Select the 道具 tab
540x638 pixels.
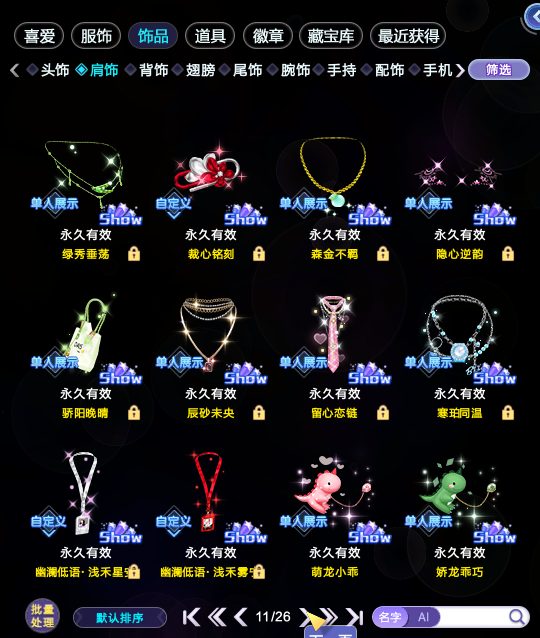coord(210,36)
